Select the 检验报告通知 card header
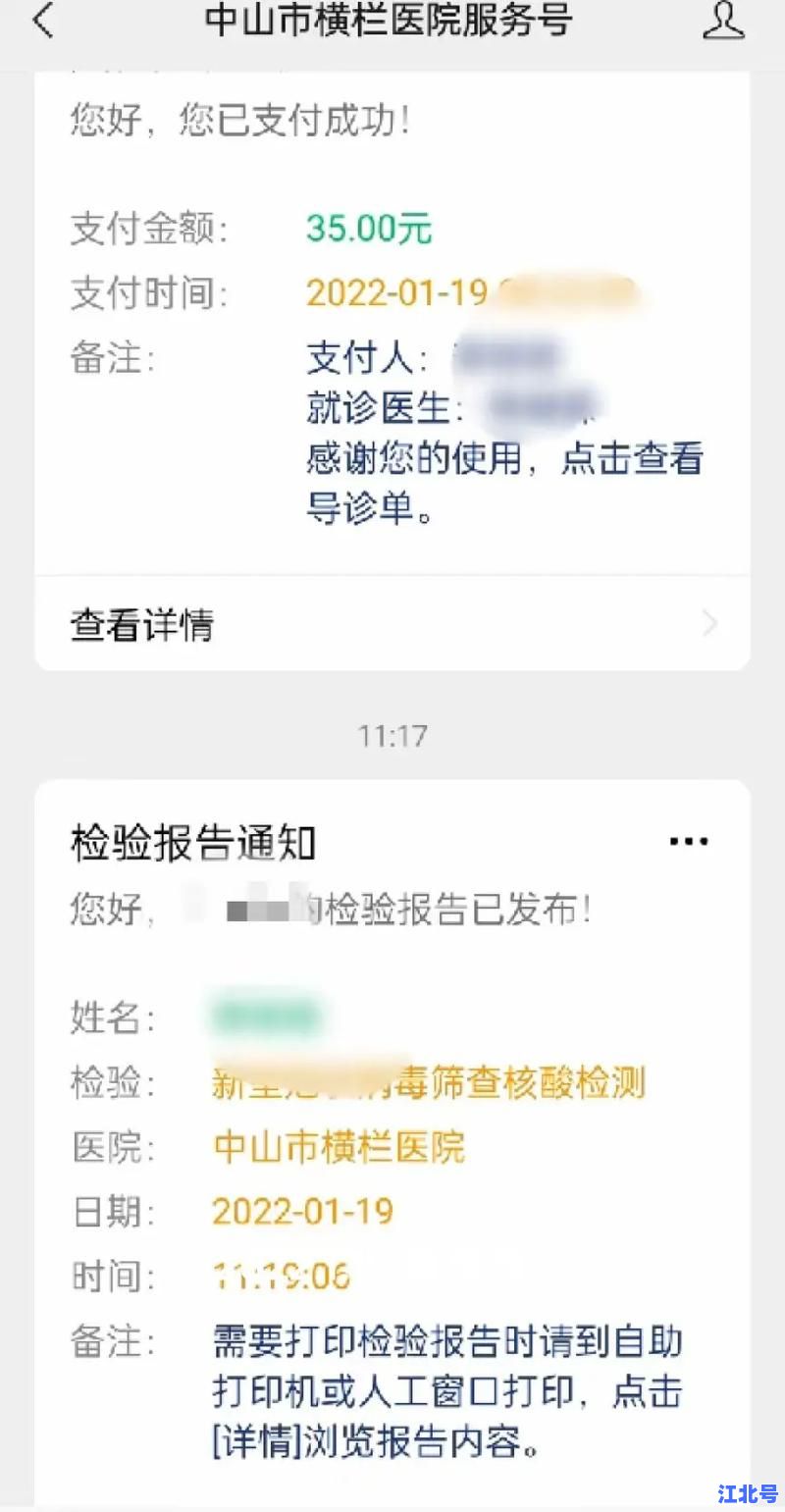This screenshot has height=1512, width=785. (x=192, y=844)
